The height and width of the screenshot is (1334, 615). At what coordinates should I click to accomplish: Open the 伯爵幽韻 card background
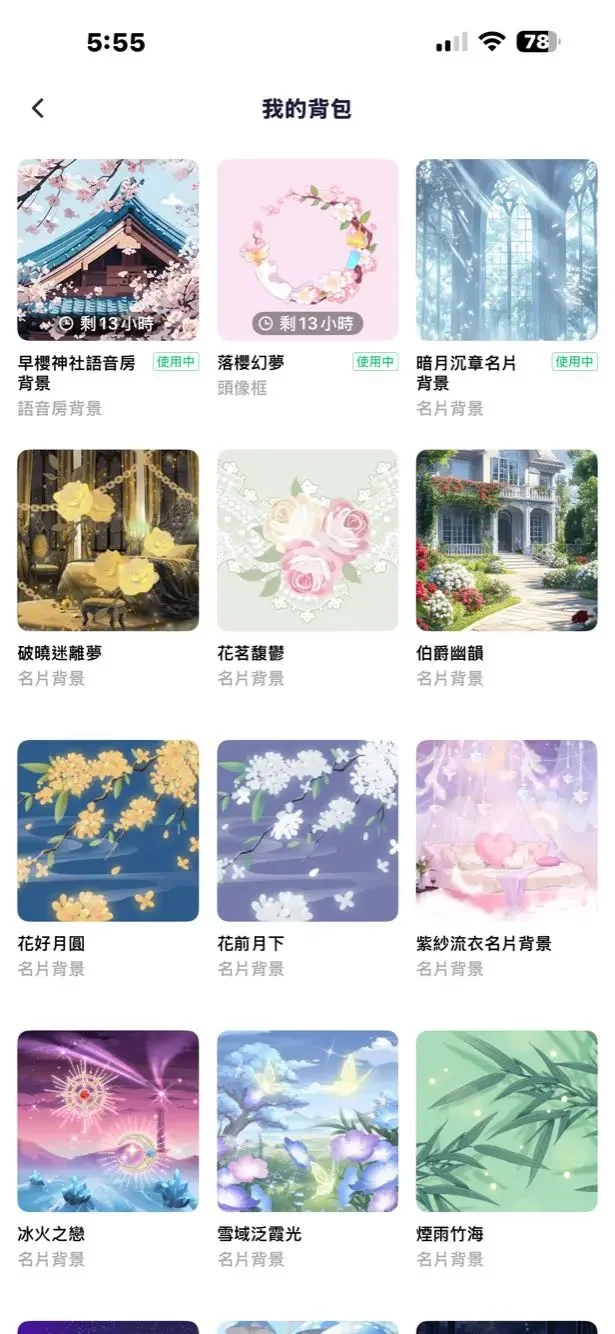[506, 540]
